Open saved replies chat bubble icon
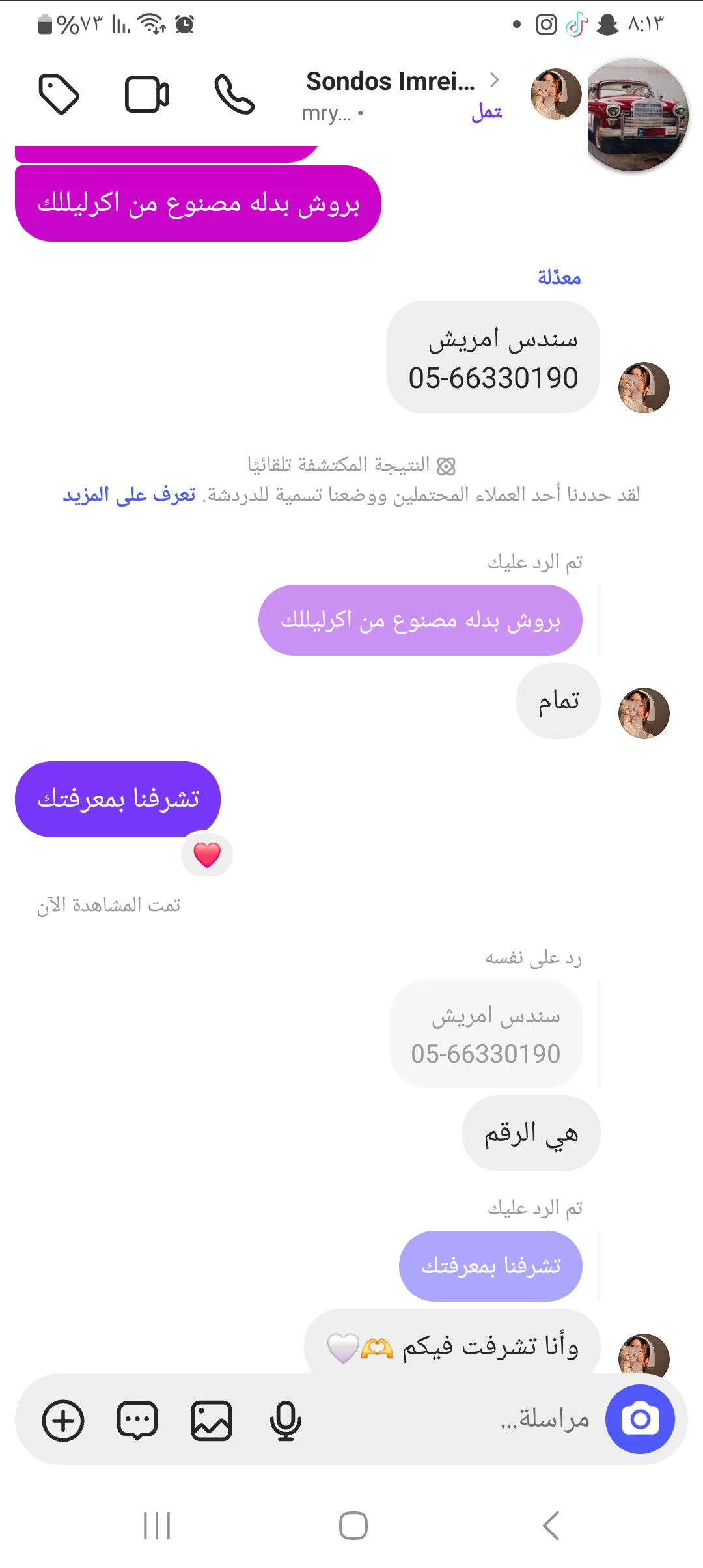The width and height of the screenshot is (703, 1568). [x=137, y=1420]
